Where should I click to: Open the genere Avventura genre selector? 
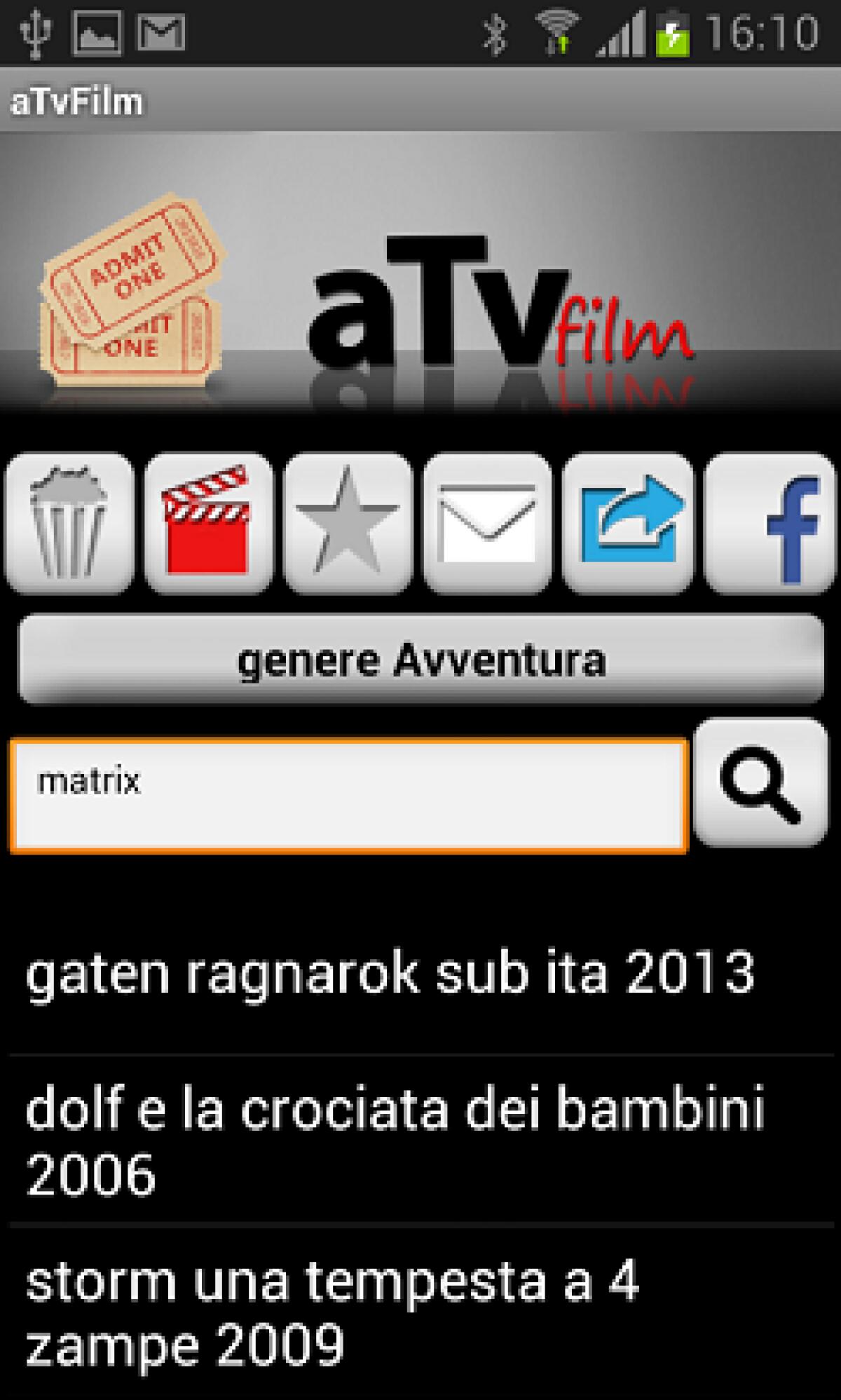coord(420,659)
